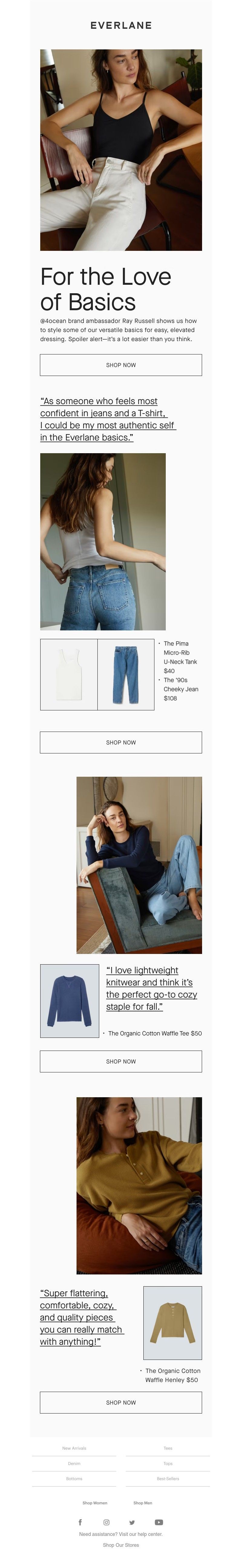Select Shop Women
Screen dimensions: 242x1568
[x=95, y=1502]
